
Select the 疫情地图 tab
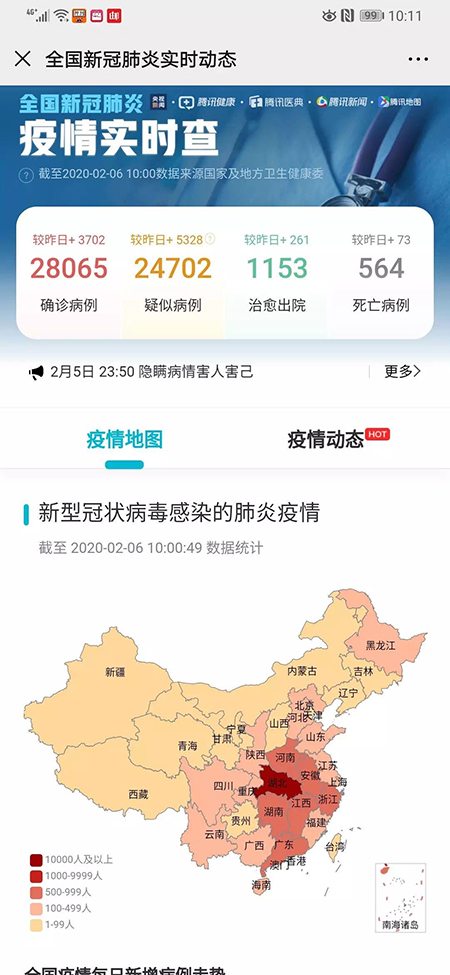[x=125, y=439]
